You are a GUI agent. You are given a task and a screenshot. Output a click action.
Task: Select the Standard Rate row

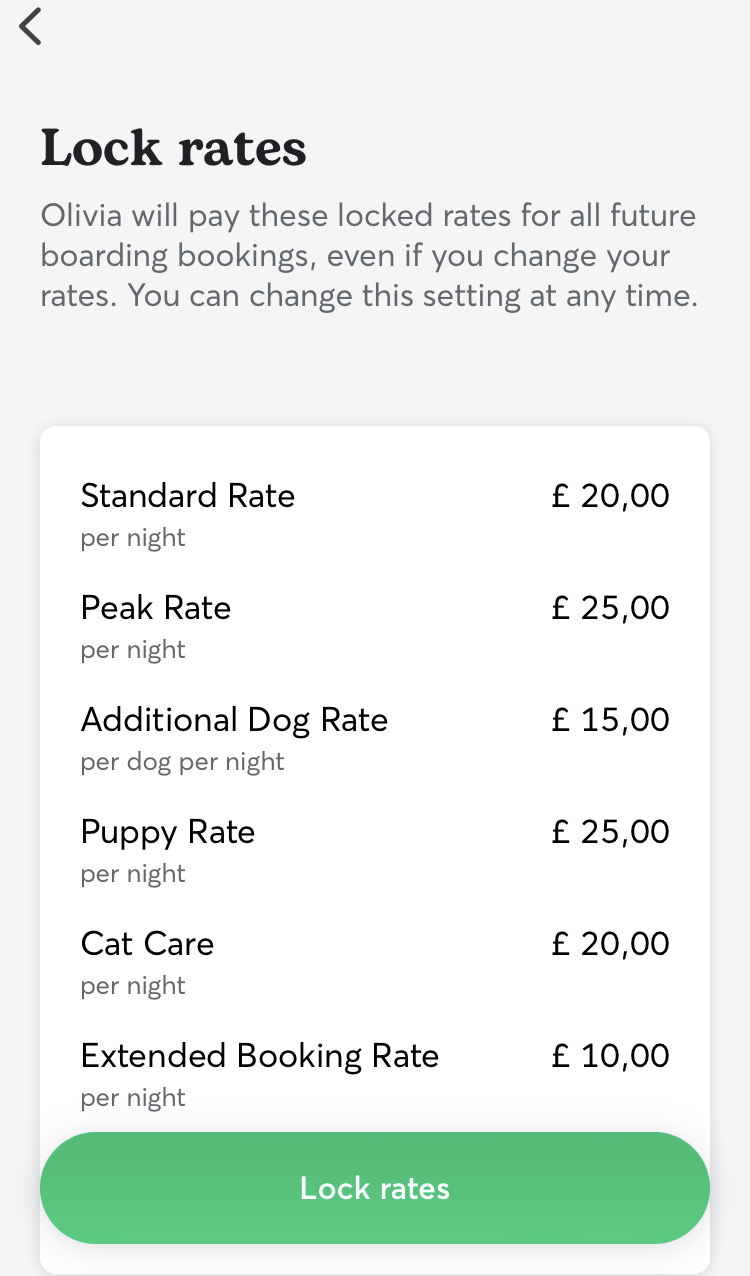click(x=187, y=495)
